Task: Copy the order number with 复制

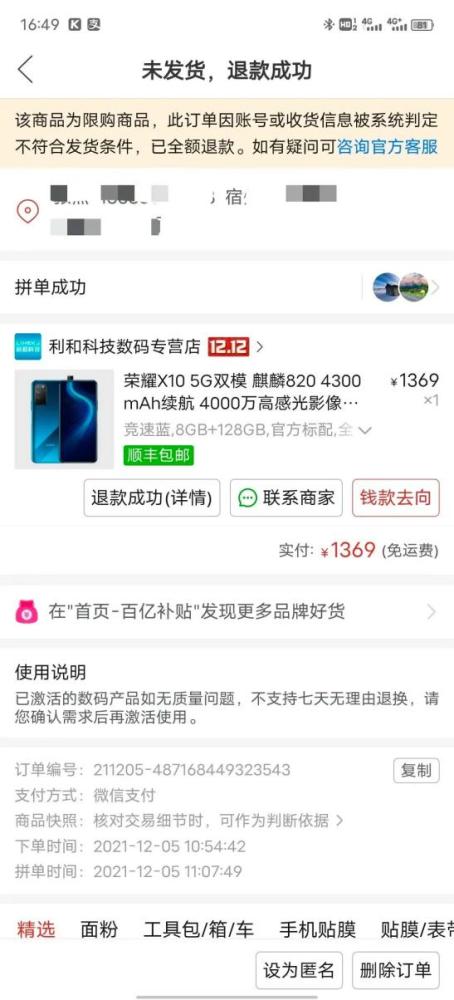Action: click(x=416, y=770)
